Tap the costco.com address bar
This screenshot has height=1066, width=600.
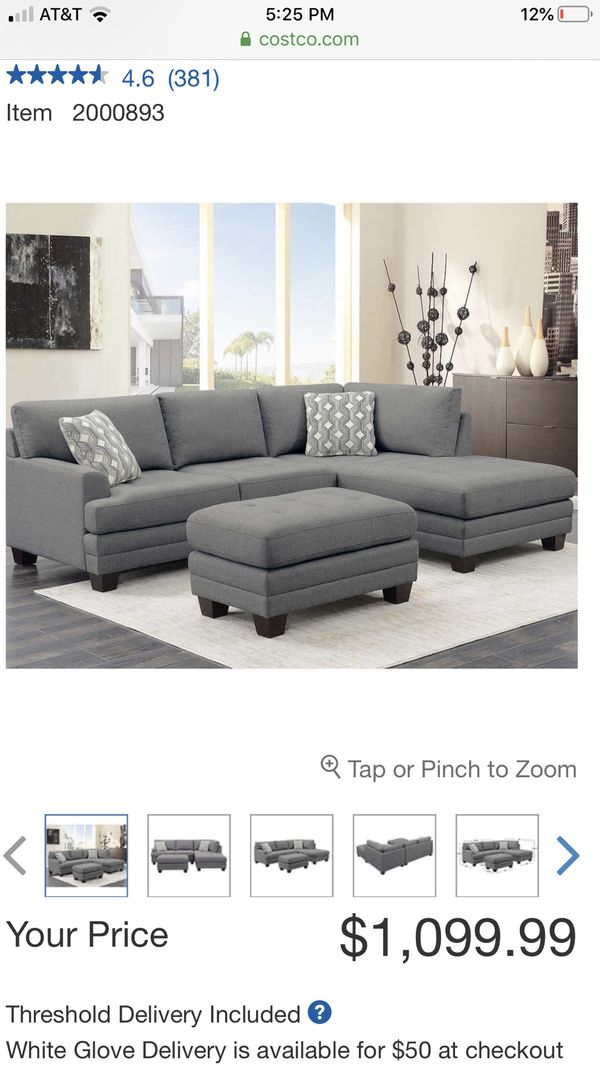(300, 39)
